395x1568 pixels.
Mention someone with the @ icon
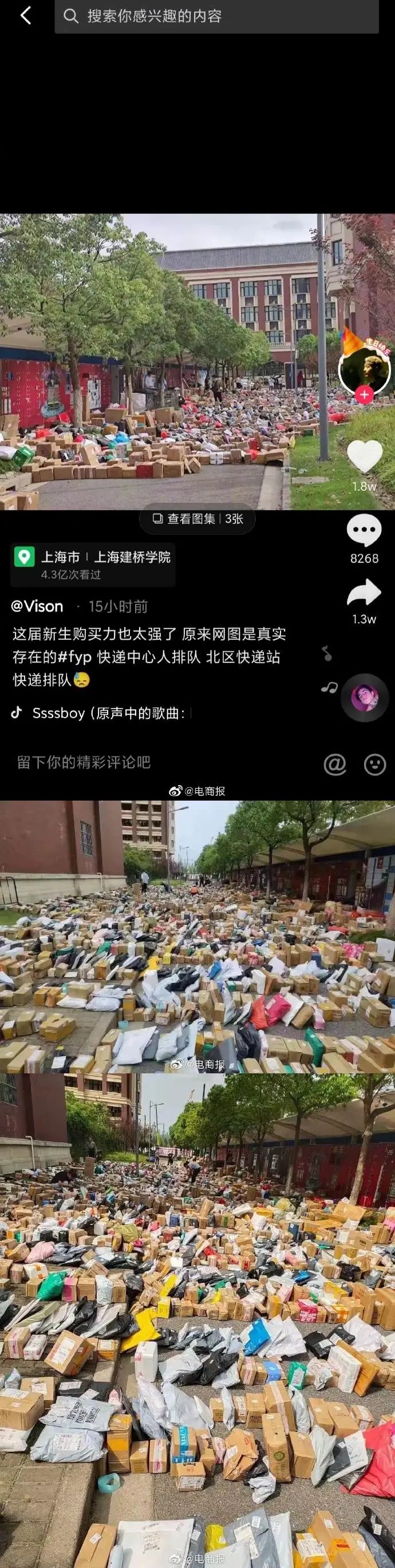[334, 763]
